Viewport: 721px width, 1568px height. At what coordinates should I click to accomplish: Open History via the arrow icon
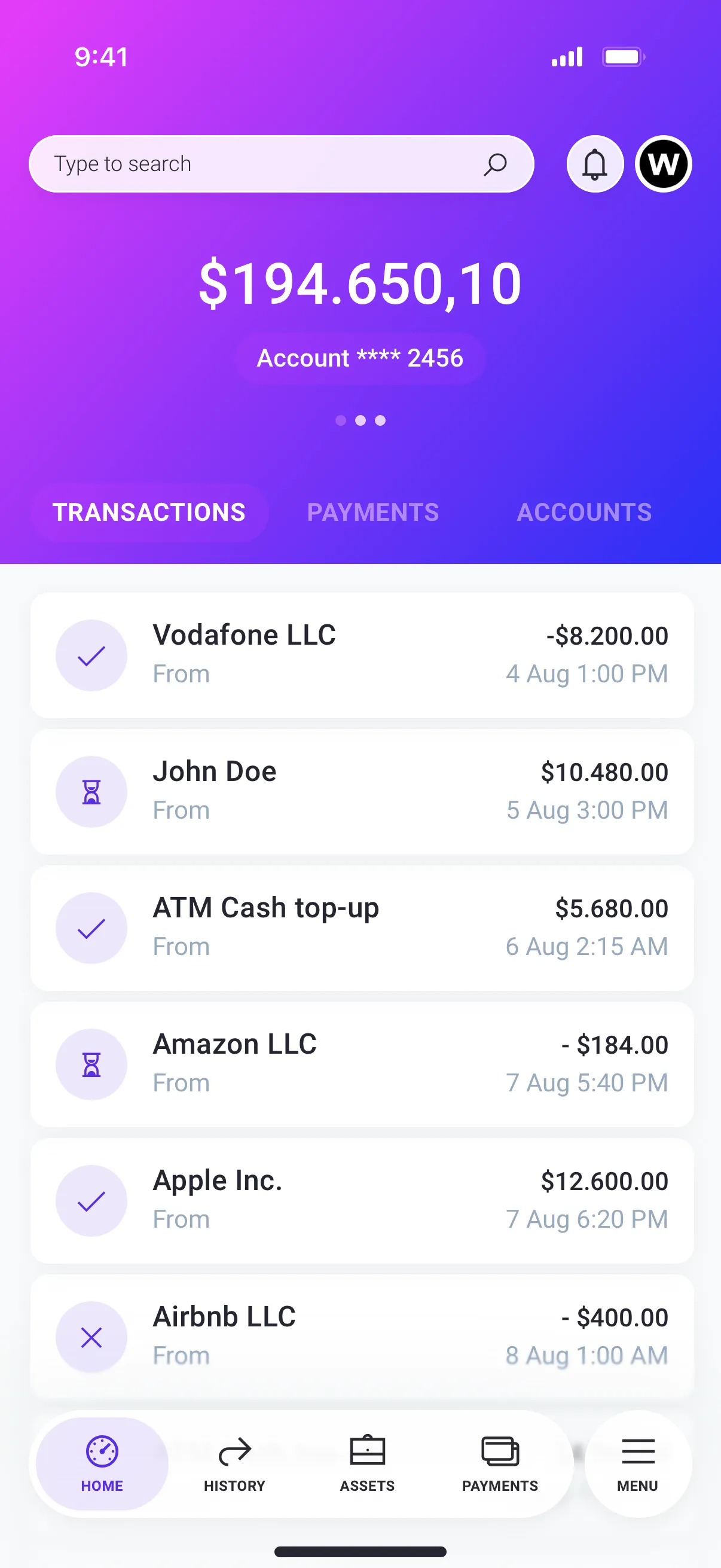click(x=235, y=1448)
